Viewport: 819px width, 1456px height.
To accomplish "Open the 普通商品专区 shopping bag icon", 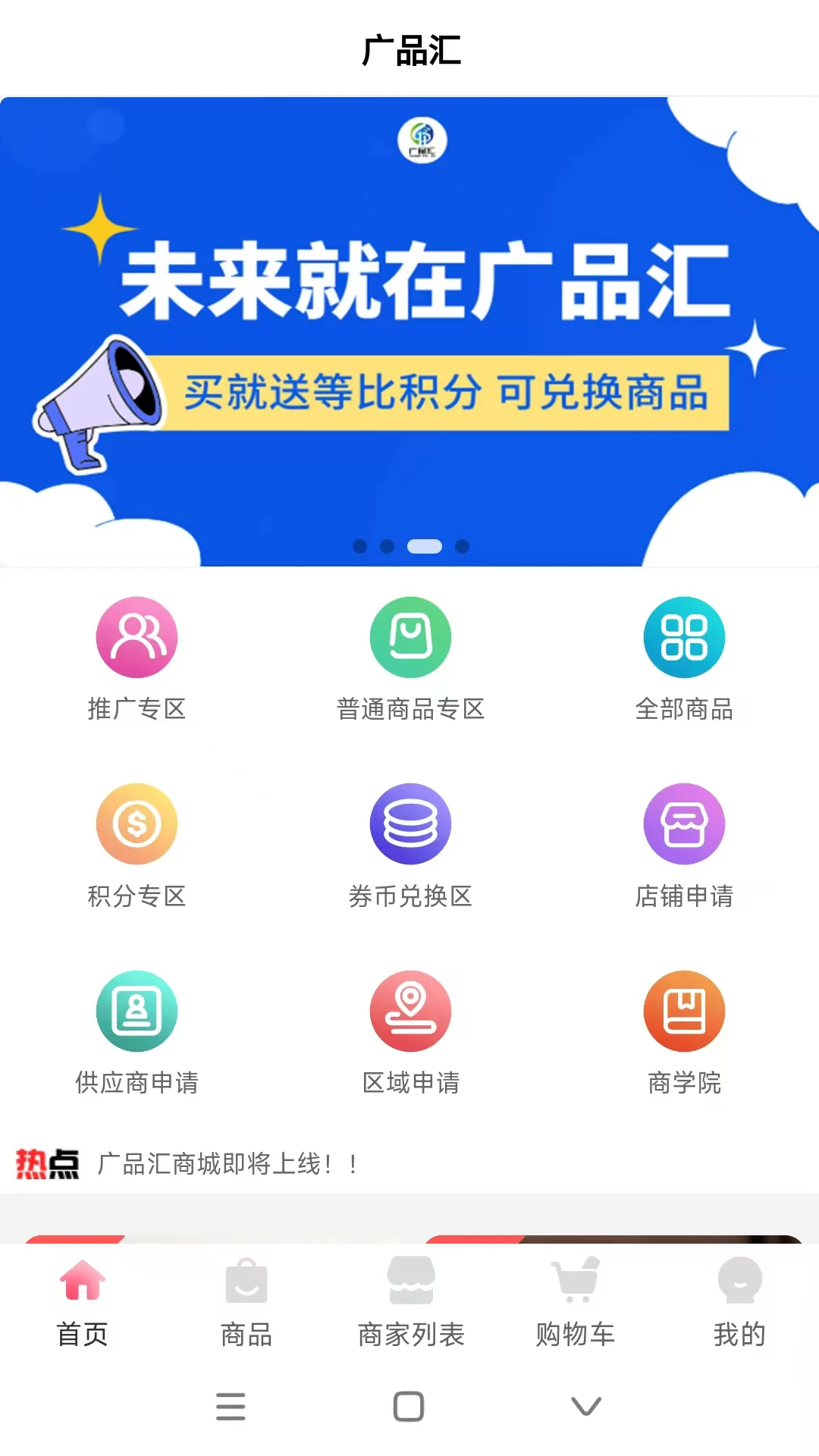I will pyautogui.click(x=410, y=636).
